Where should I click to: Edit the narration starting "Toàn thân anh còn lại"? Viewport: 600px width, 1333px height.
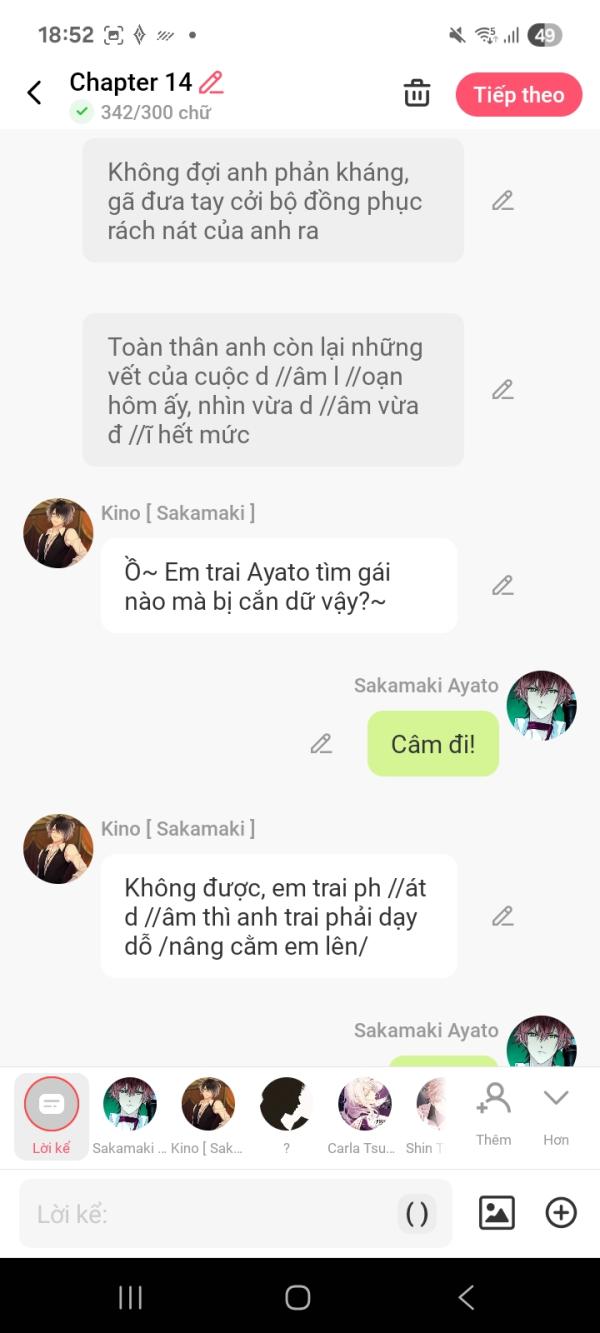pos(502,390)
